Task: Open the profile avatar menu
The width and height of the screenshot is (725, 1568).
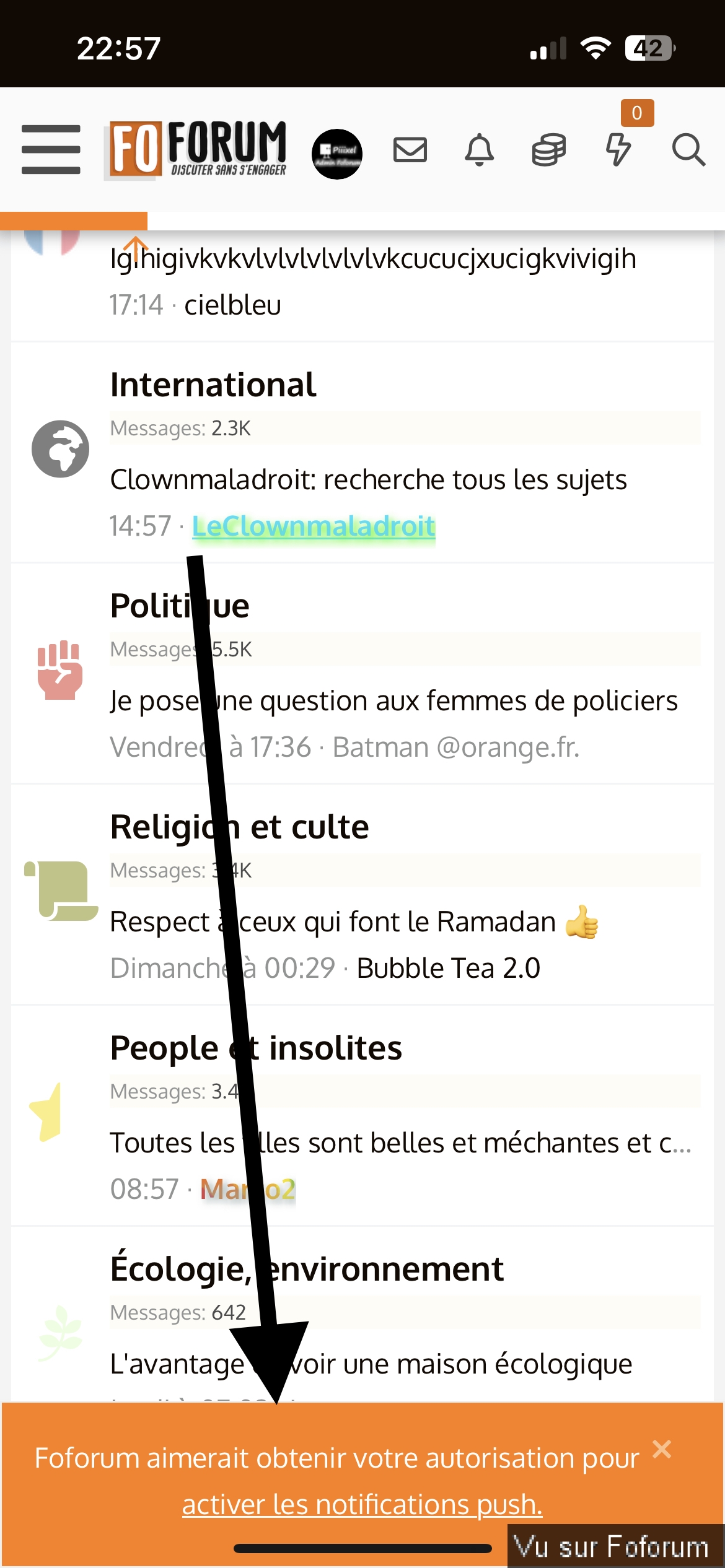Action: click(336, 154)
